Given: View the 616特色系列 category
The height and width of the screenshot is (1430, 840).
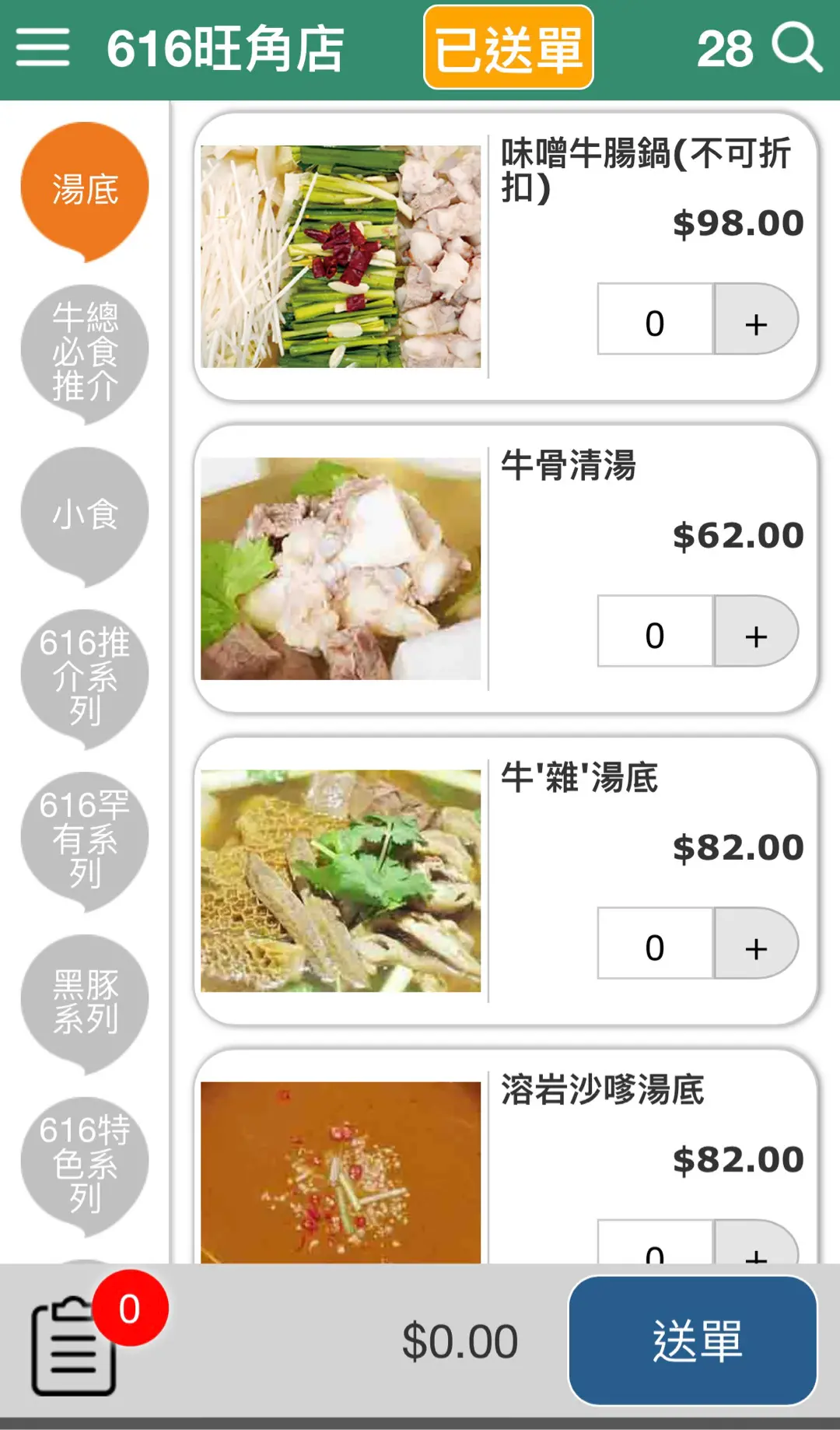Looking at the screenshot, I should [85, 1164].
